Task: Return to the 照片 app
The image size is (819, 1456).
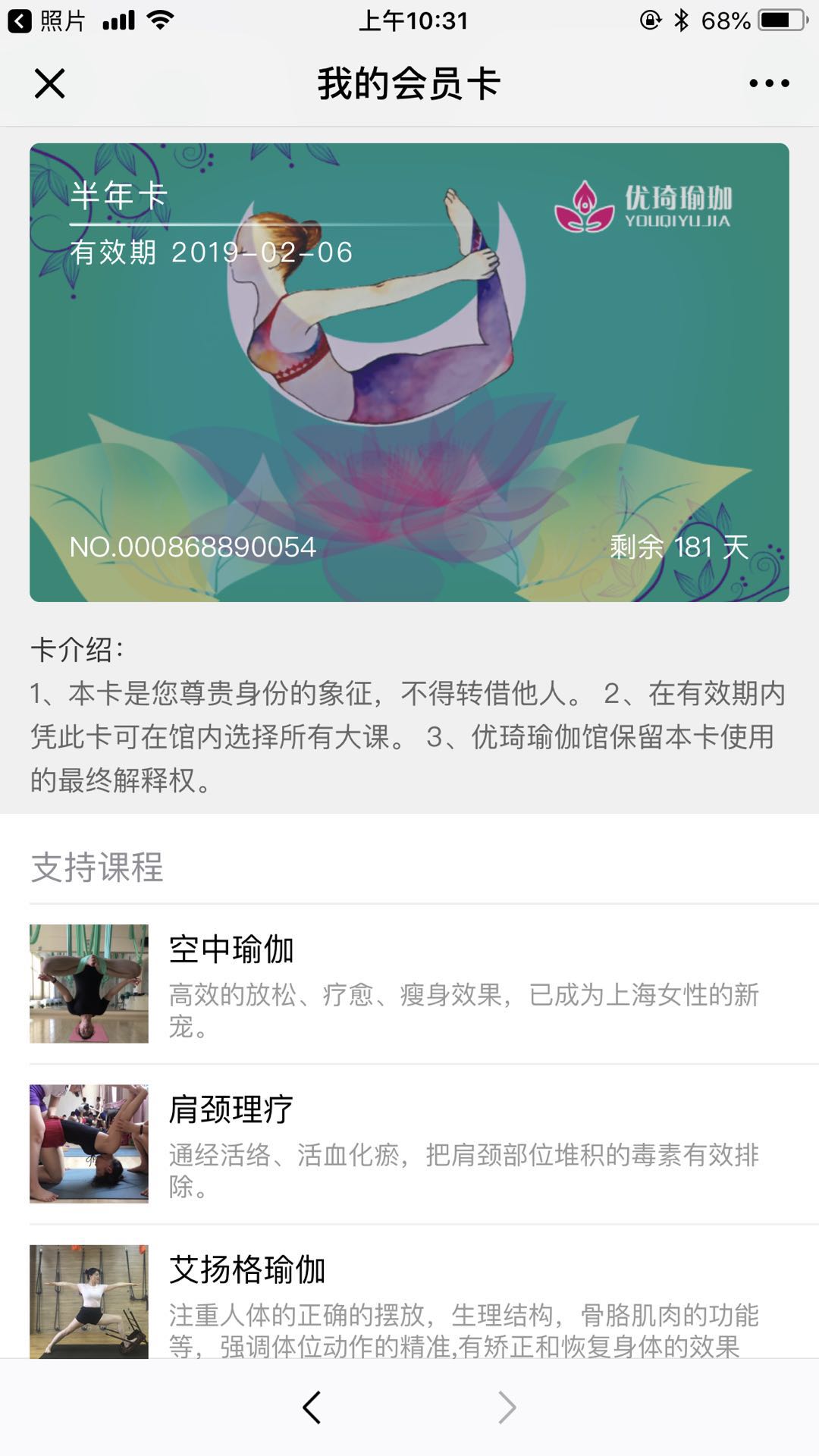Action: tap(45, 20)
